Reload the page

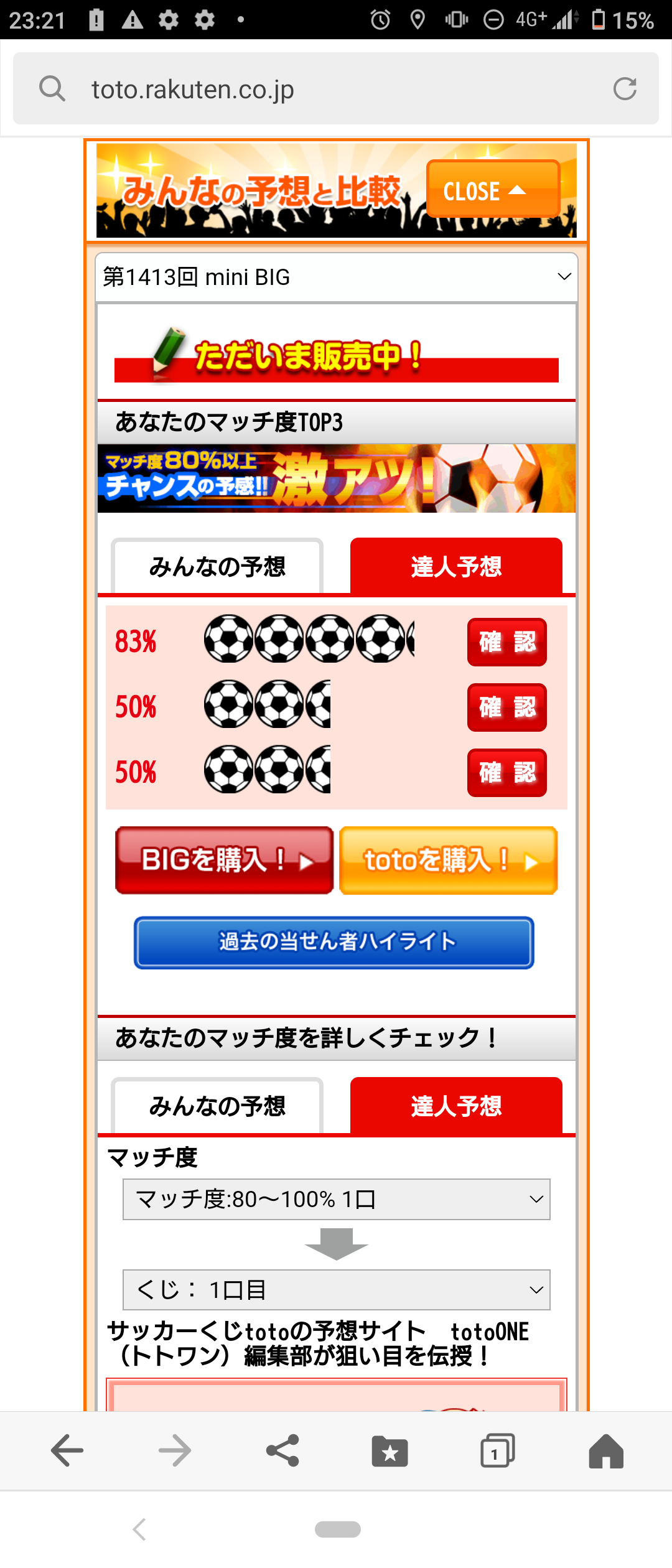click(x=624, y=89)
